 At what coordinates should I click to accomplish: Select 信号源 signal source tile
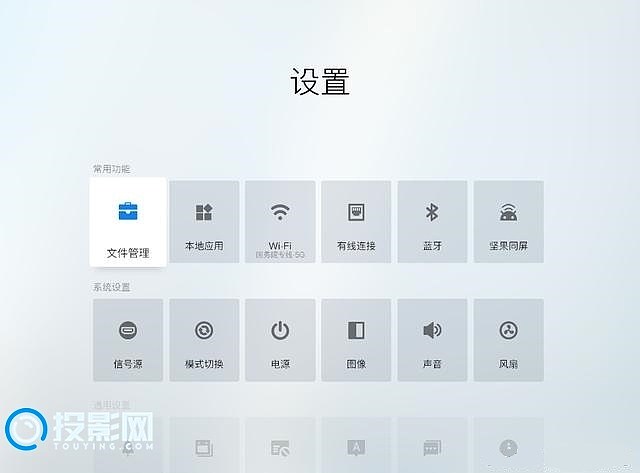(x=128, y=340)
